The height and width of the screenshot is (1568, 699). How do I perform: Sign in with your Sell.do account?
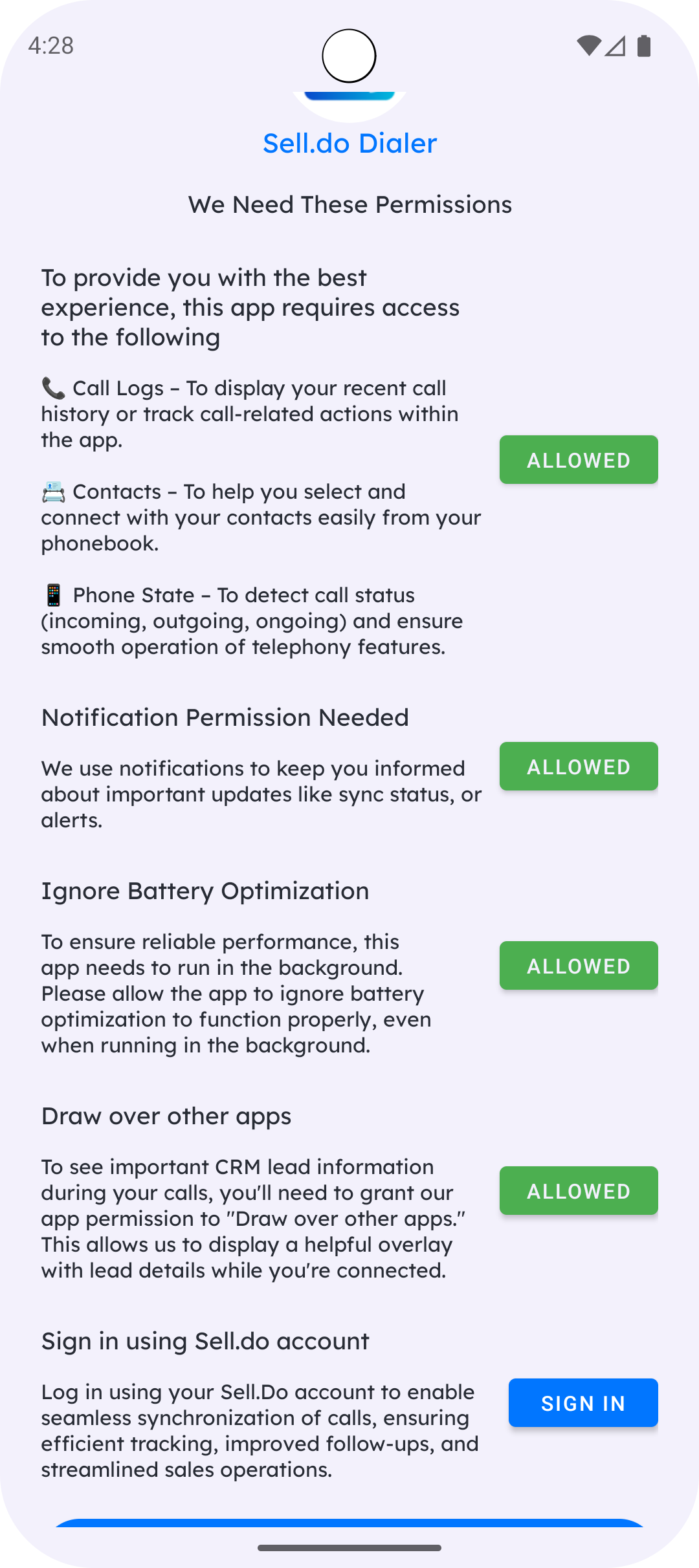pyautogui.click(x=582, y=1403)
